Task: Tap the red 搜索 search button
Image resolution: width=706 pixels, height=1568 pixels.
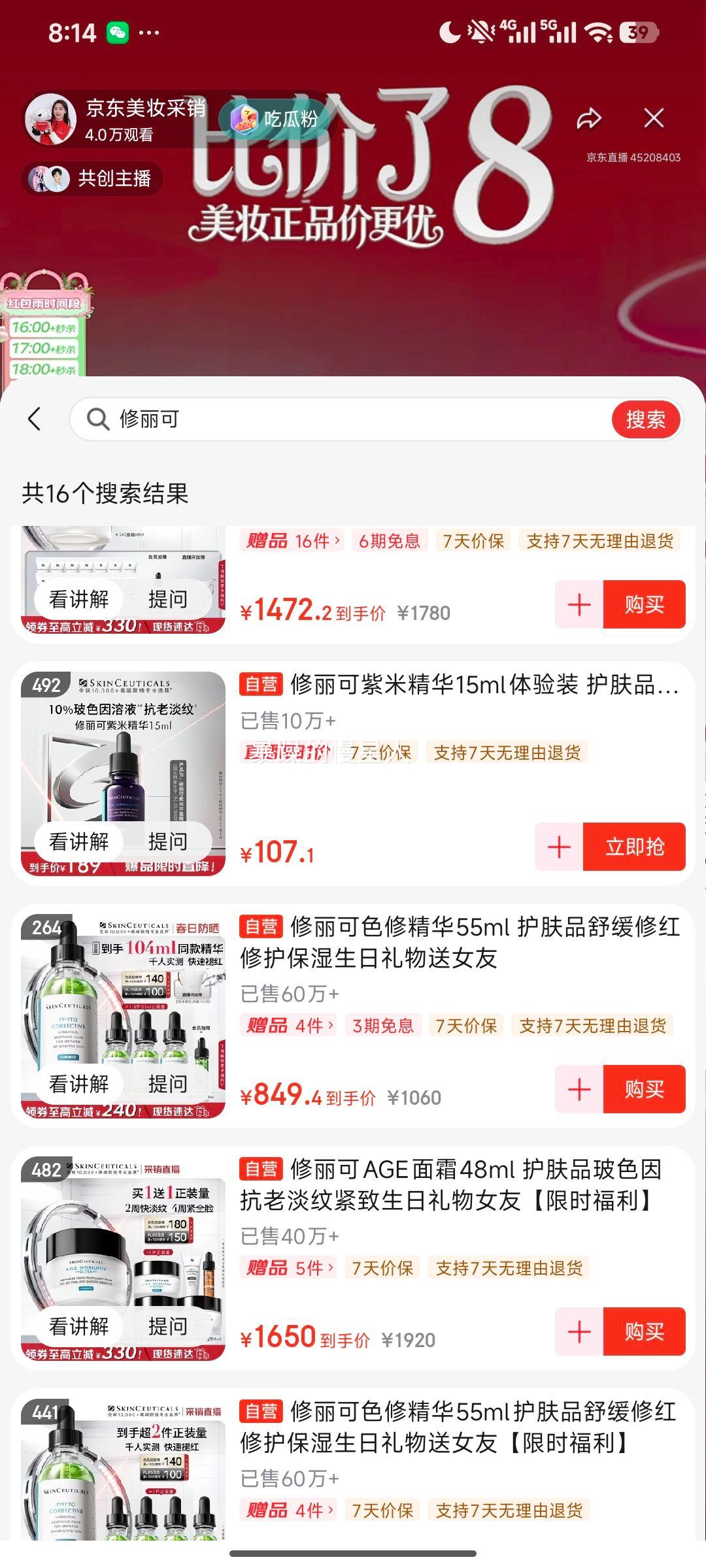Action: coord(646,419)
